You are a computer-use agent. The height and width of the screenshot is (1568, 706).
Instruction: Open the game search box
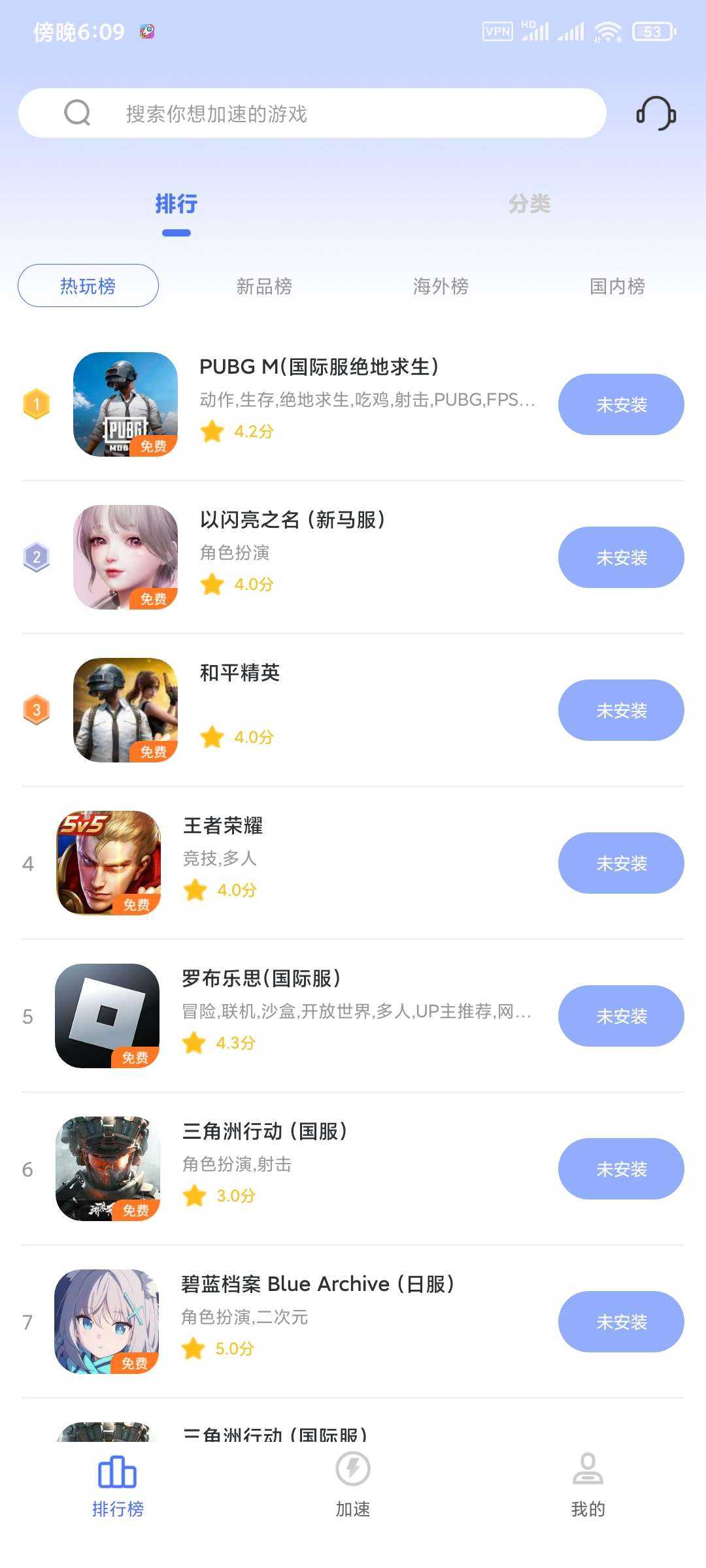[x=312, y=113]
